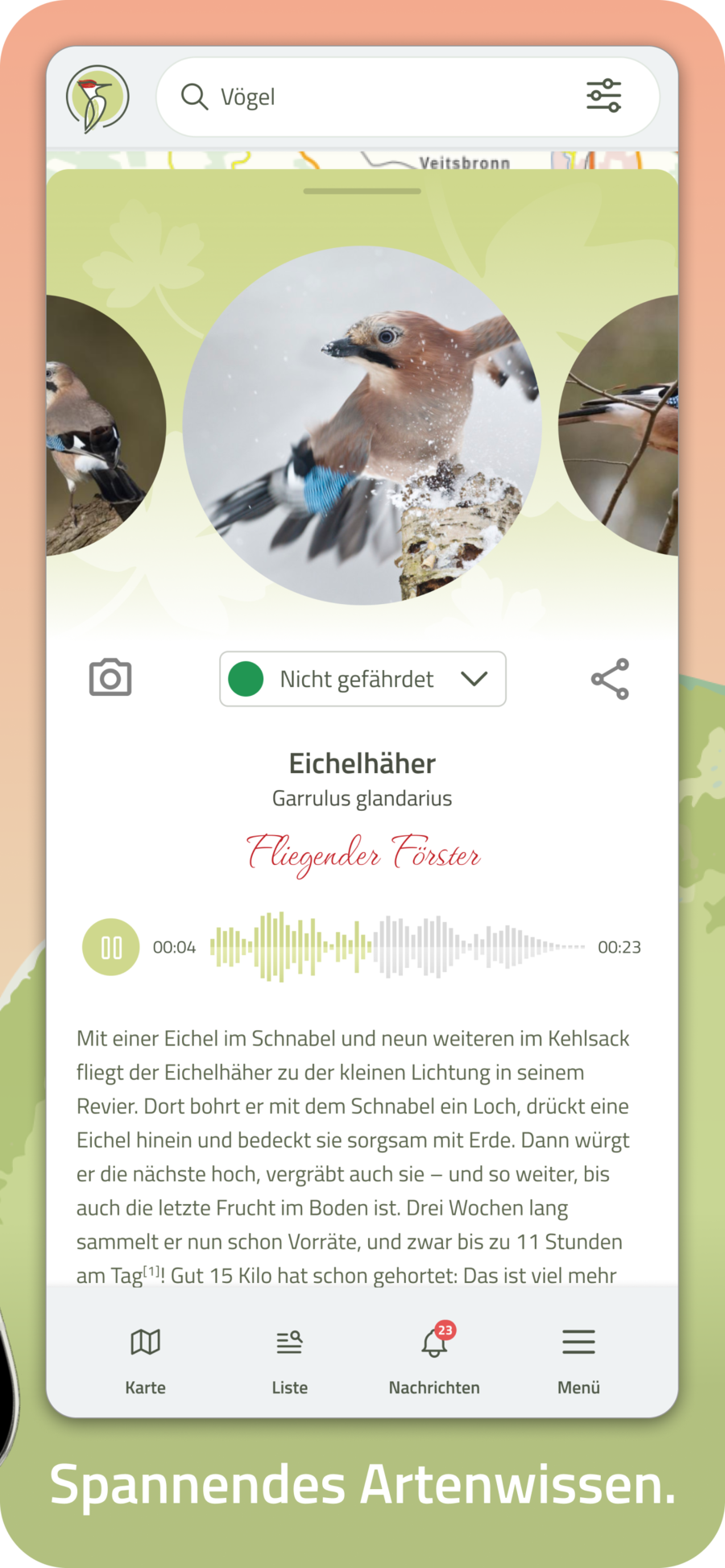
Task: Share the Eichelhäher species page
Action: click(610, 679)
